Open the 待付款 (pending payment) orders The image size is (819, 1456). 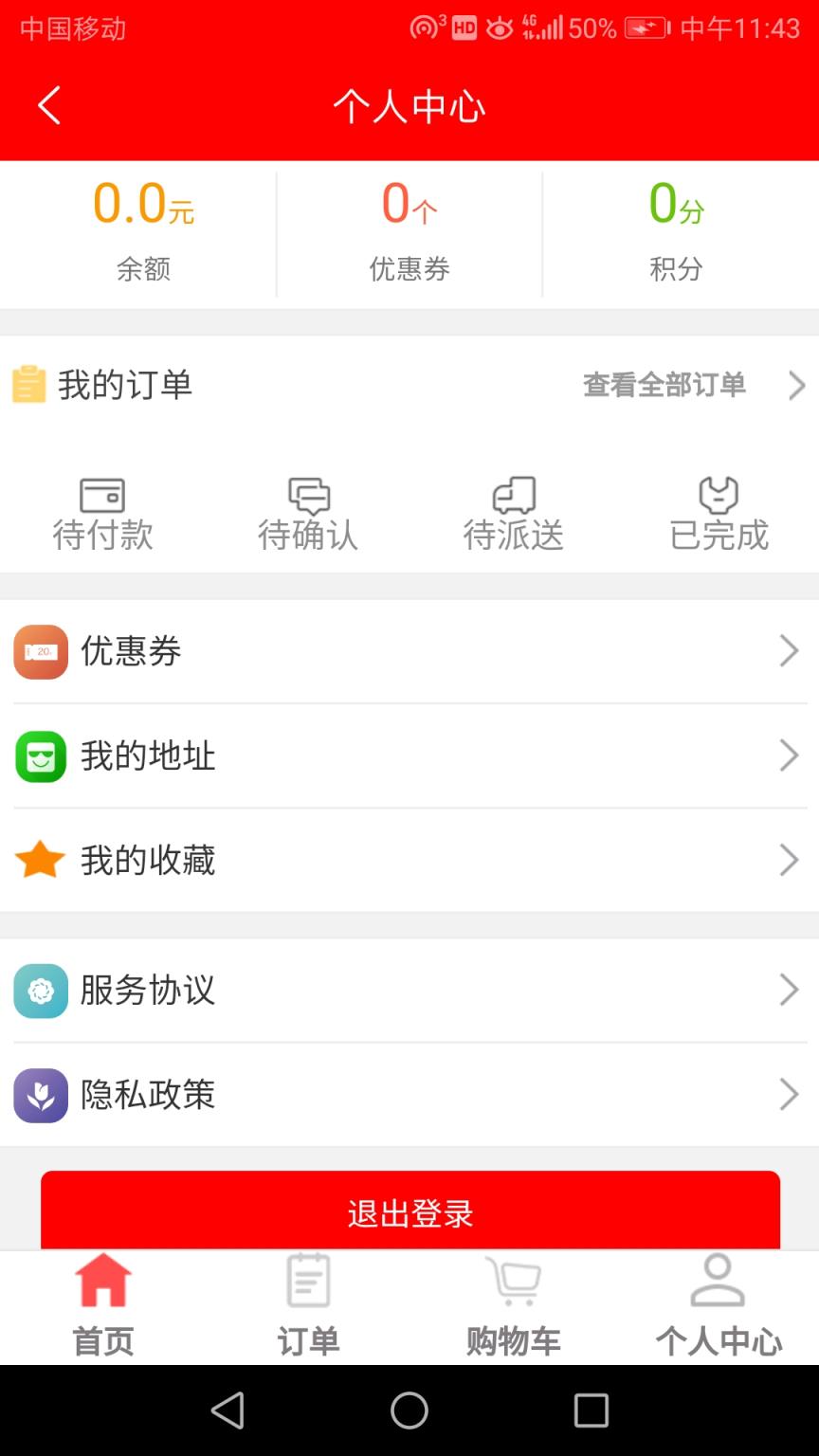pos(102,512)
